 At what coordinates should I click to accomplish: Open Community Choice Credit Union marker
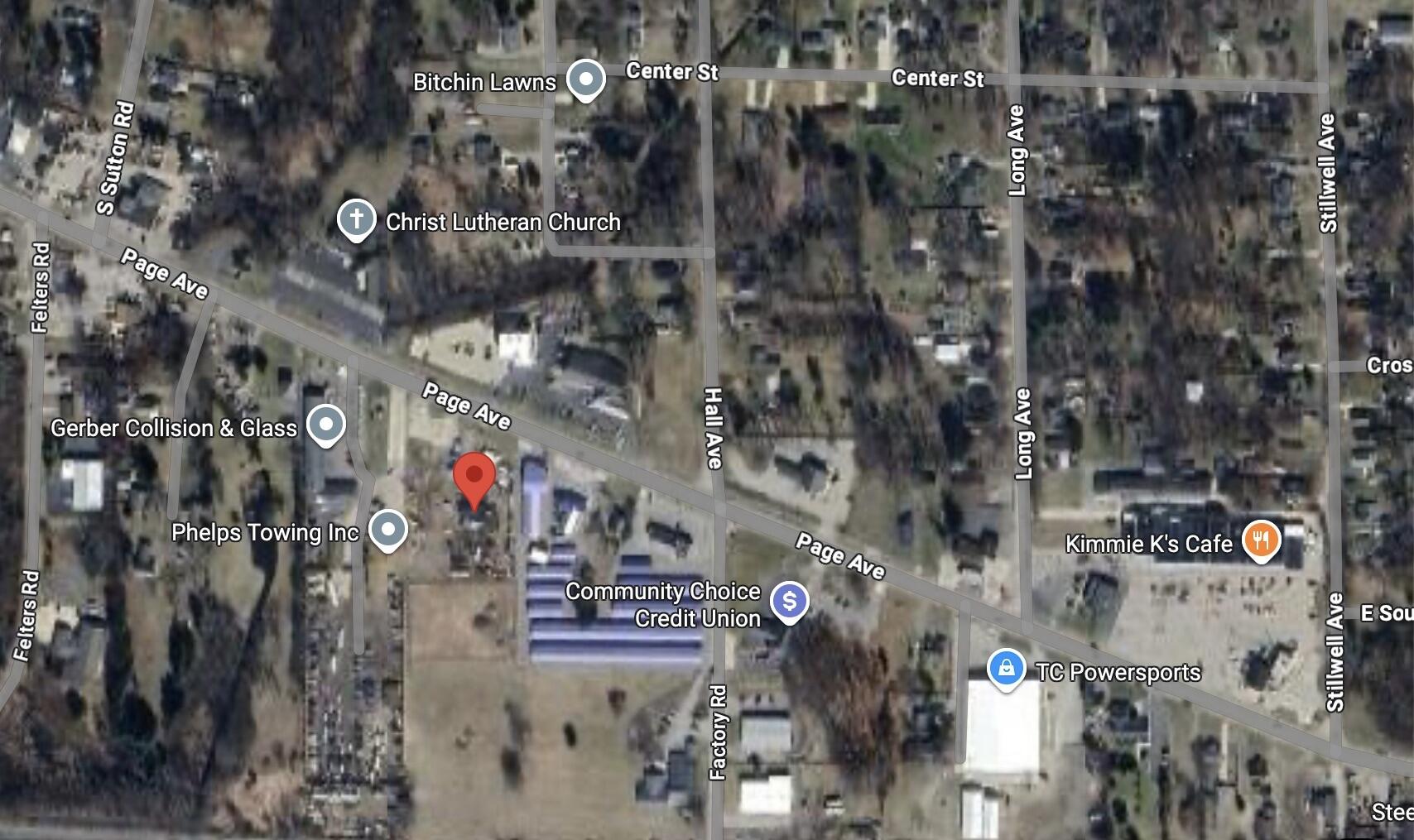click(x=789, y=601)
